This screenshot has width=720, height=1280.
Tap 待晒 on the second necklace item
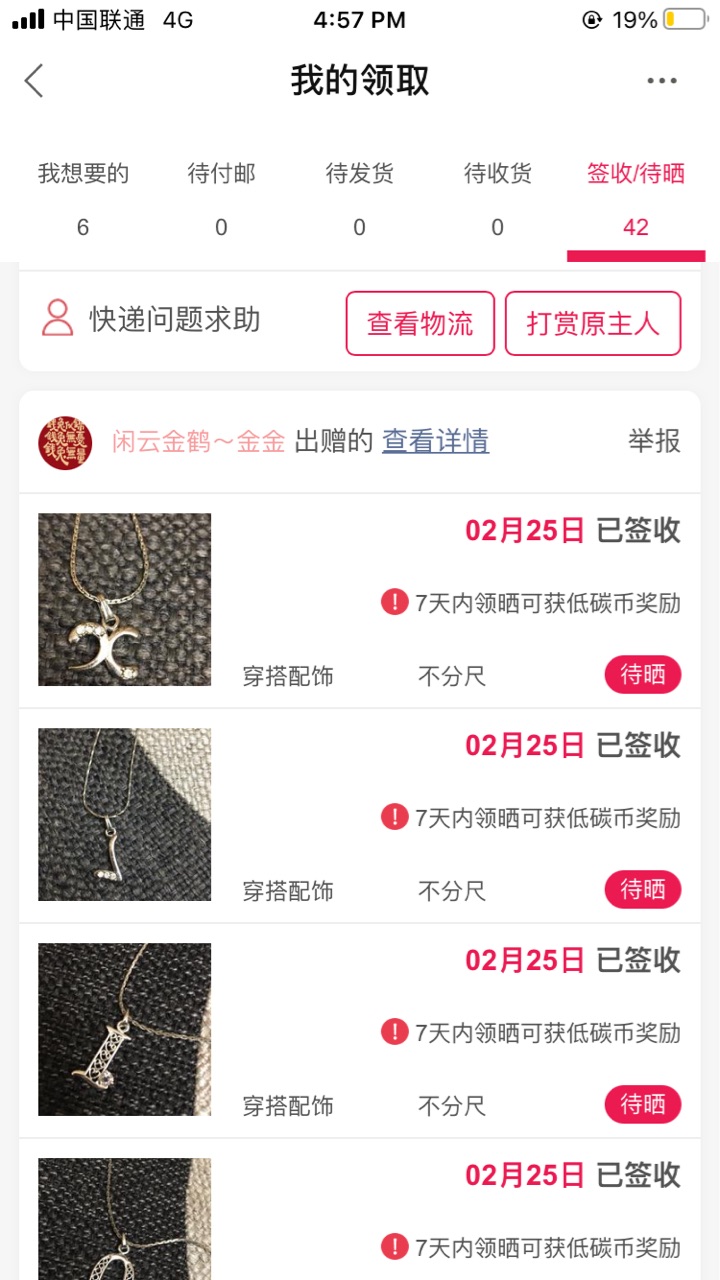tap(643, 890)
